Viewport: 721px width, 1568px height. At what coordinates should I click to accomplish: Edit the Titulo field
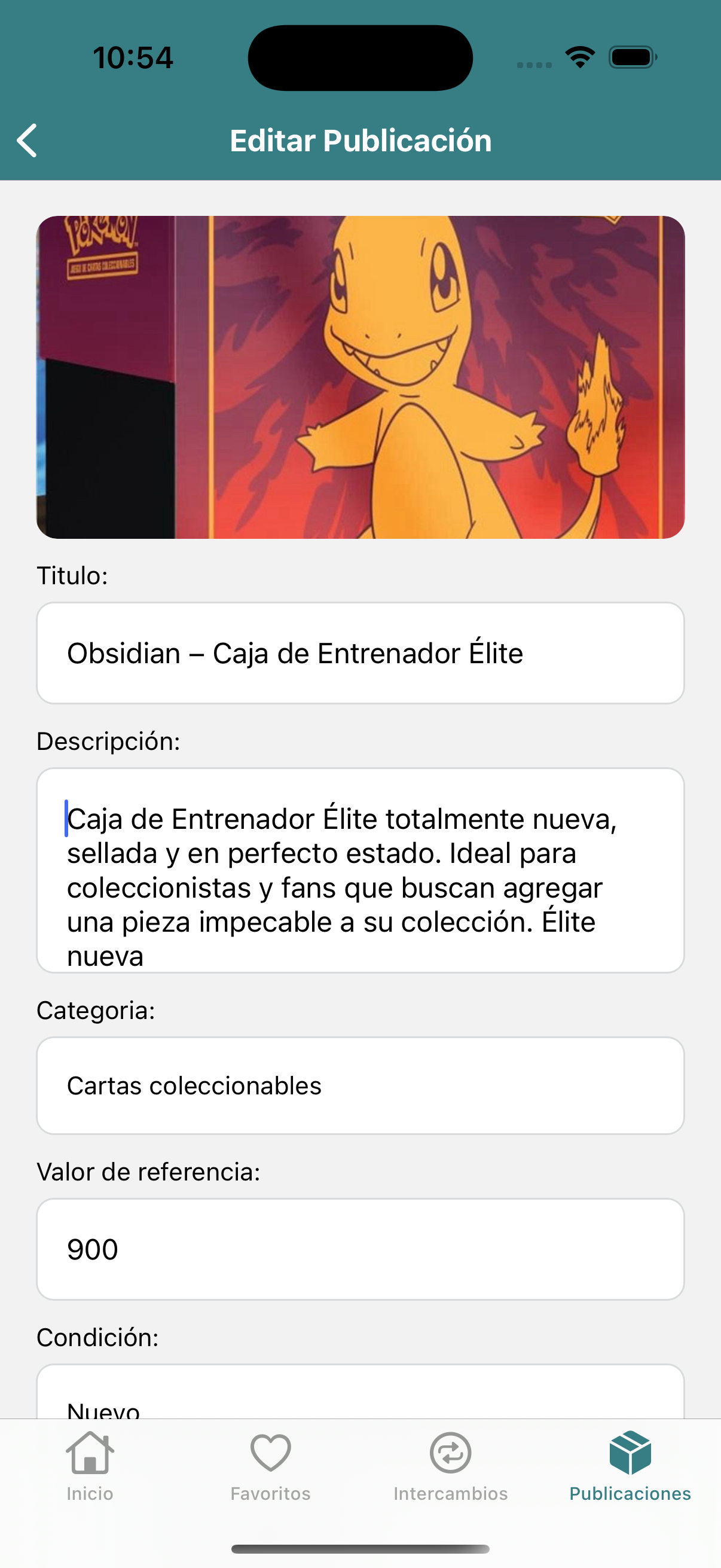360,653
